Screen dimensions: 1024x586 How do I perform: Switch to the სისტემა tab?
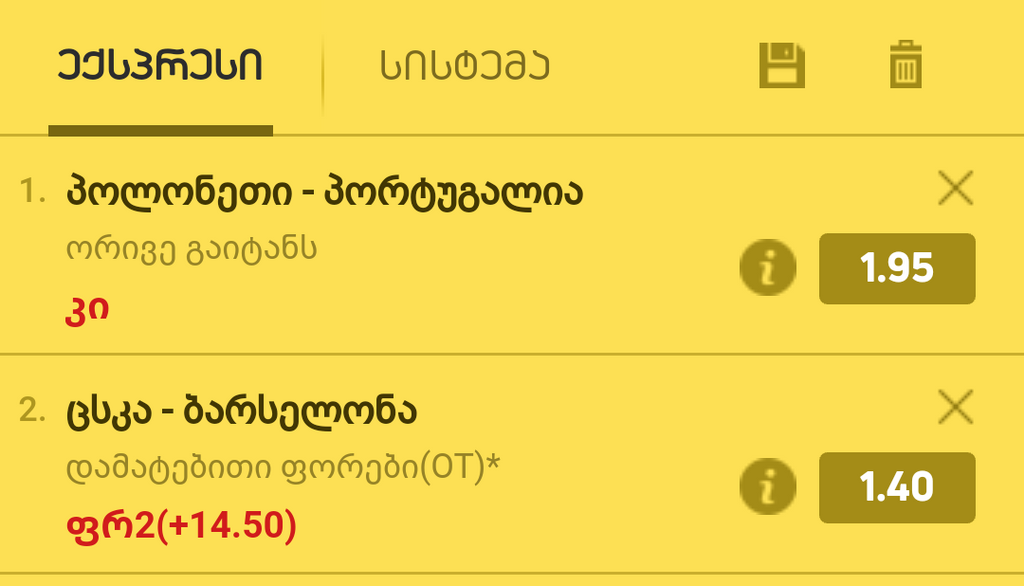point(465,68)
